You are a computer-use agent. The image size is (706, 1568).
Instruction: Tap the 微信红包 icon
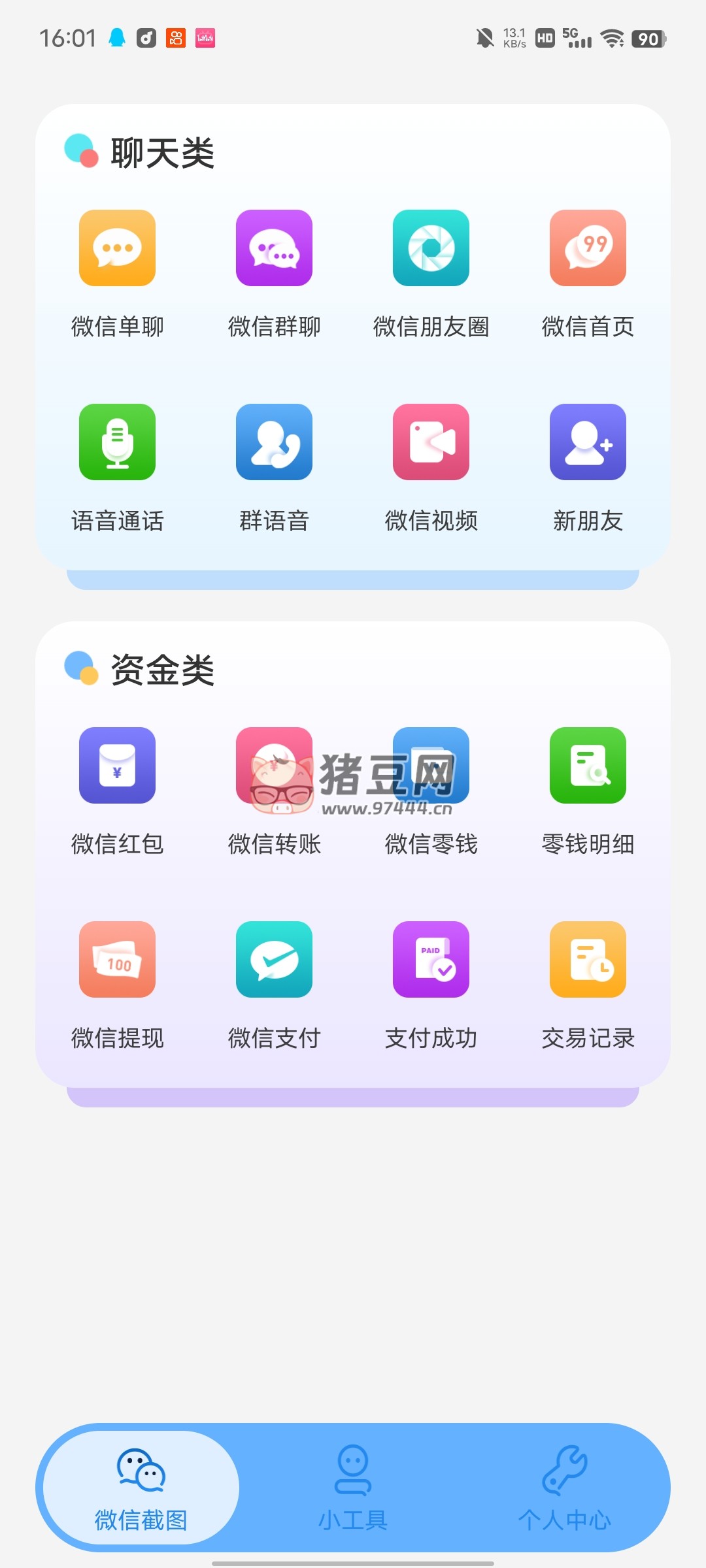click(117, 766)
